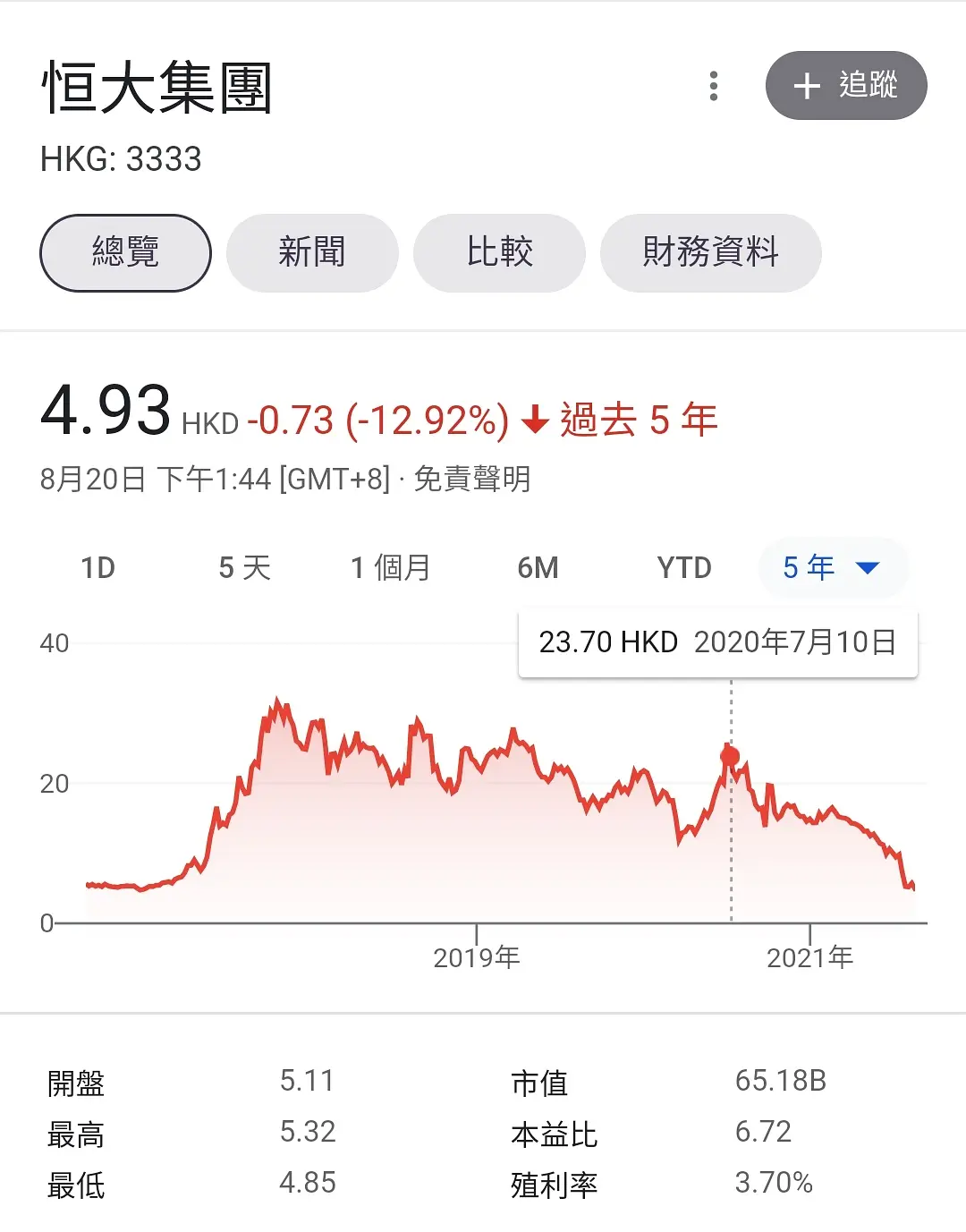
Task: Open the 免責聲明 disclaimer link
Action: coord(472,480)
